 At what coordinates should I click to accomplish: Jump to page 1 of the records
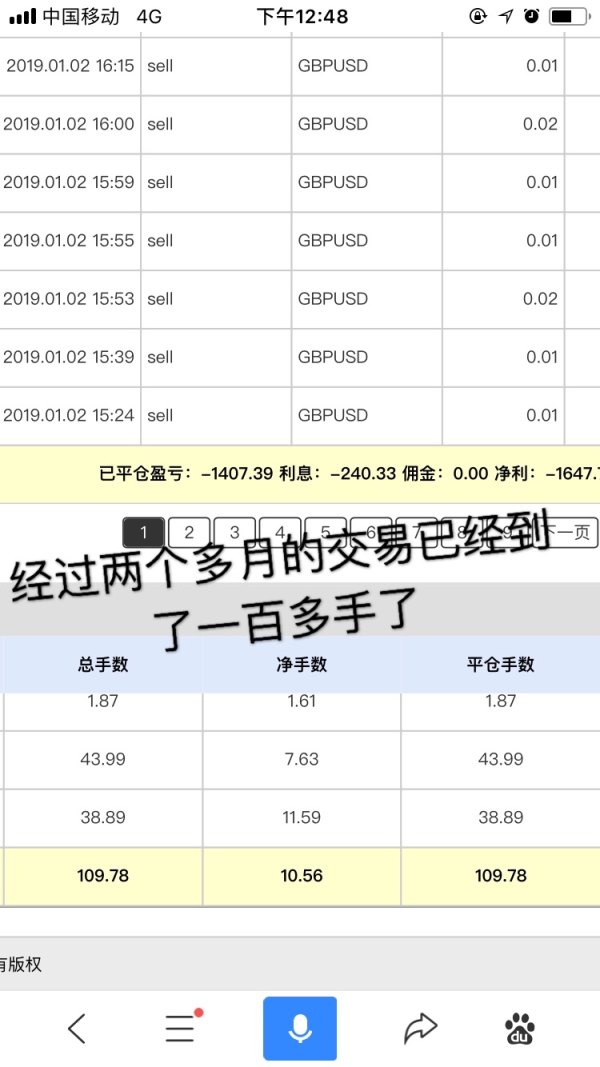point(143,532)
